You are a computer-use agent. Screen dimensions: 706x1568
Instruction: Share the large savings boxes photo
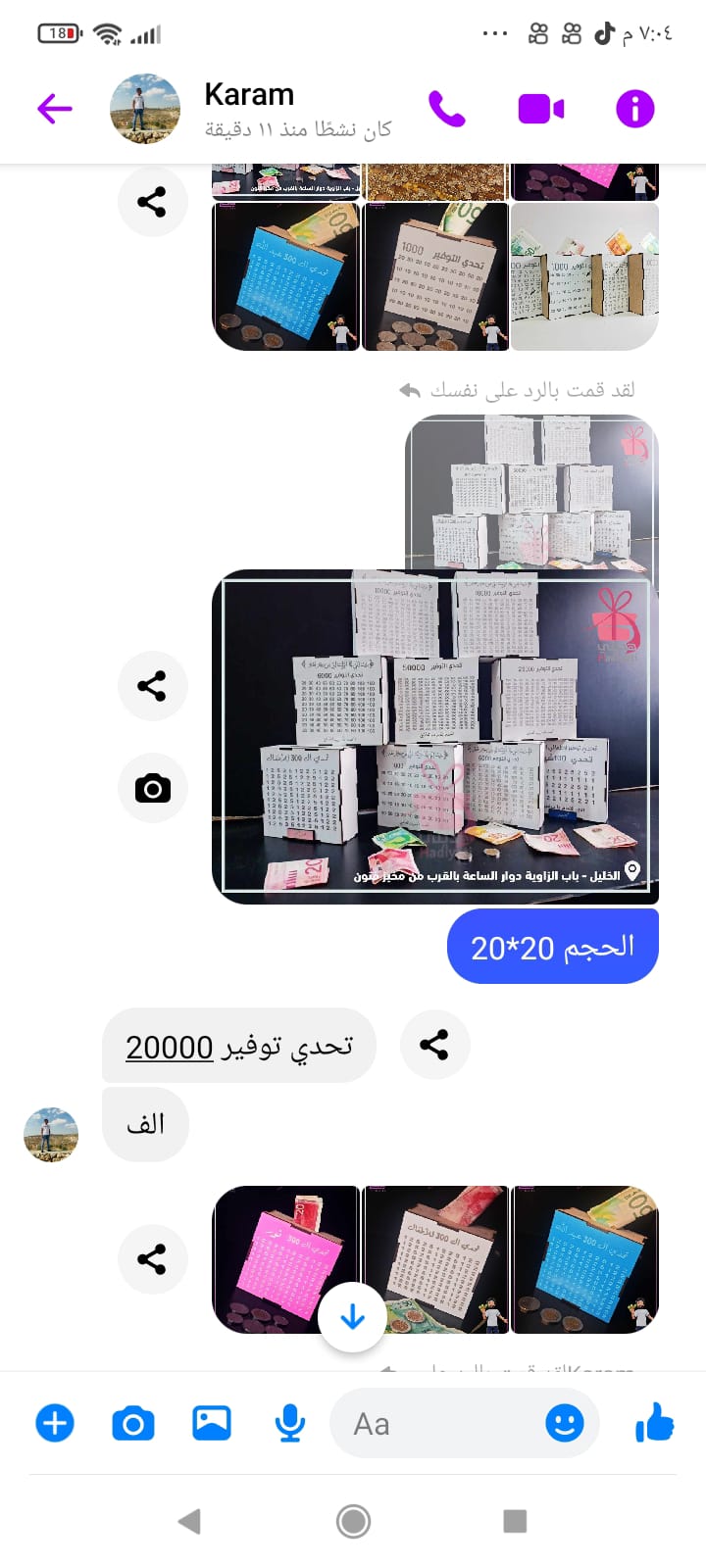coord(152,685)
